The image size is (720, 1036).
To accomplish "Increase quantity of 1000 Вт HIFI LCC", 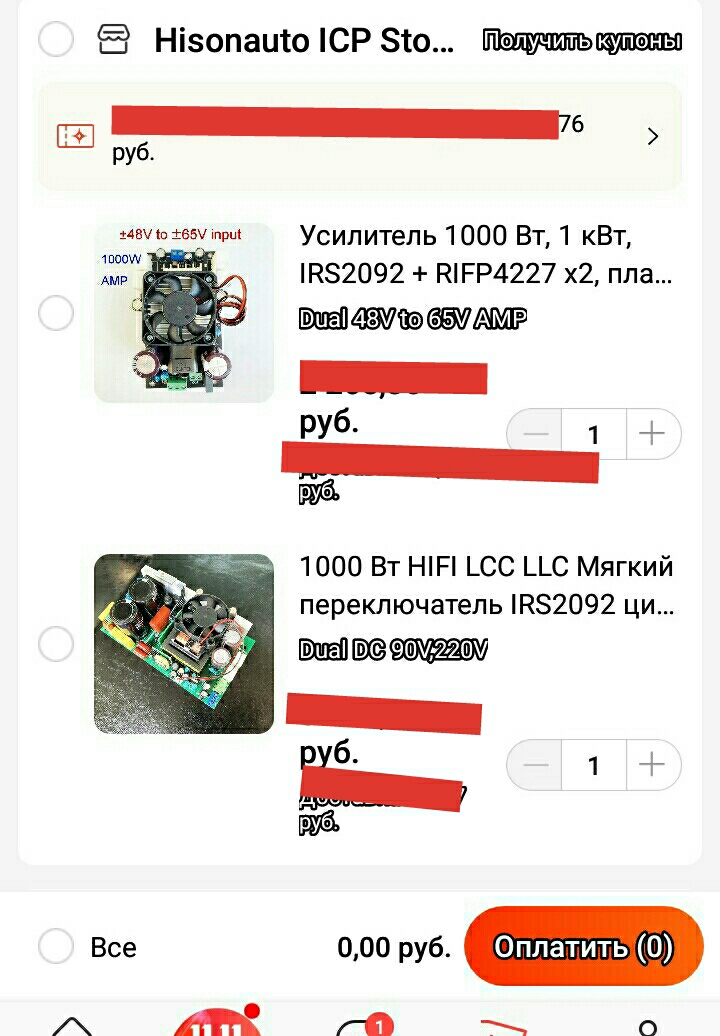I will click(x=652, y=766).
